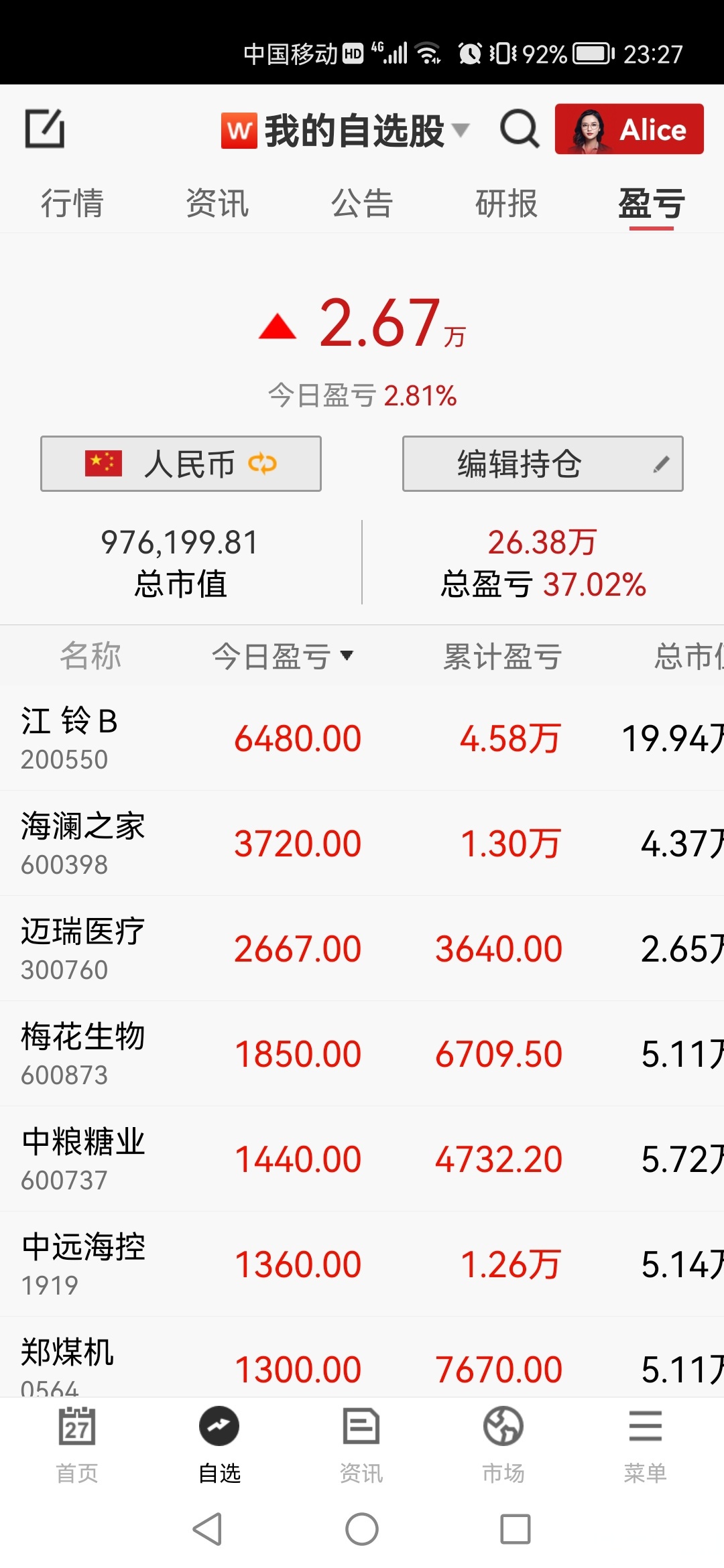Tap the pencil icon on 编辑持仓
The width and height of the screenshot is (724, 1568).
coord(662,464)
